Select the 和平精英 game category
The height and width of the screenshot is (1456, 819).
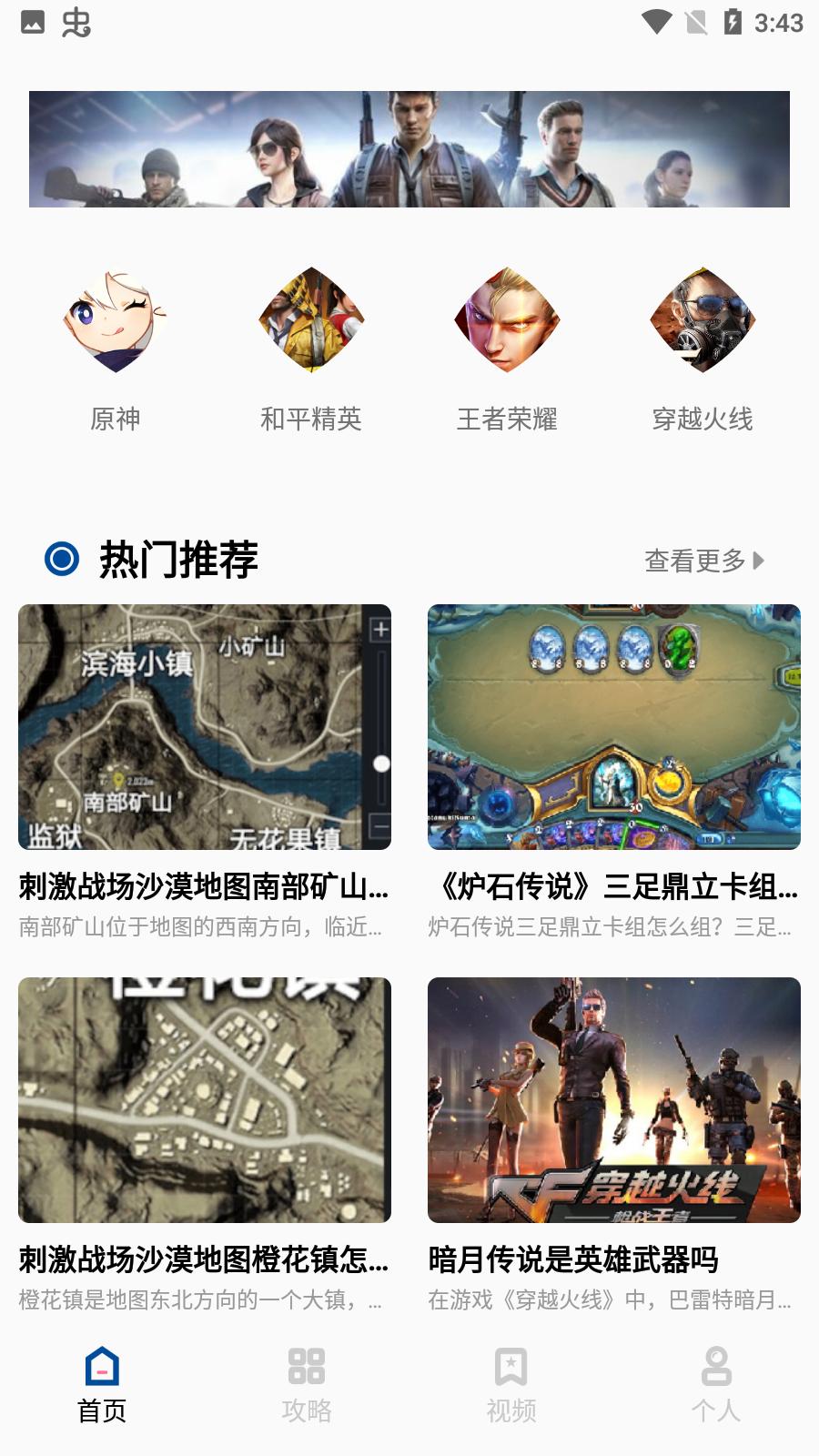coord(311,346)
